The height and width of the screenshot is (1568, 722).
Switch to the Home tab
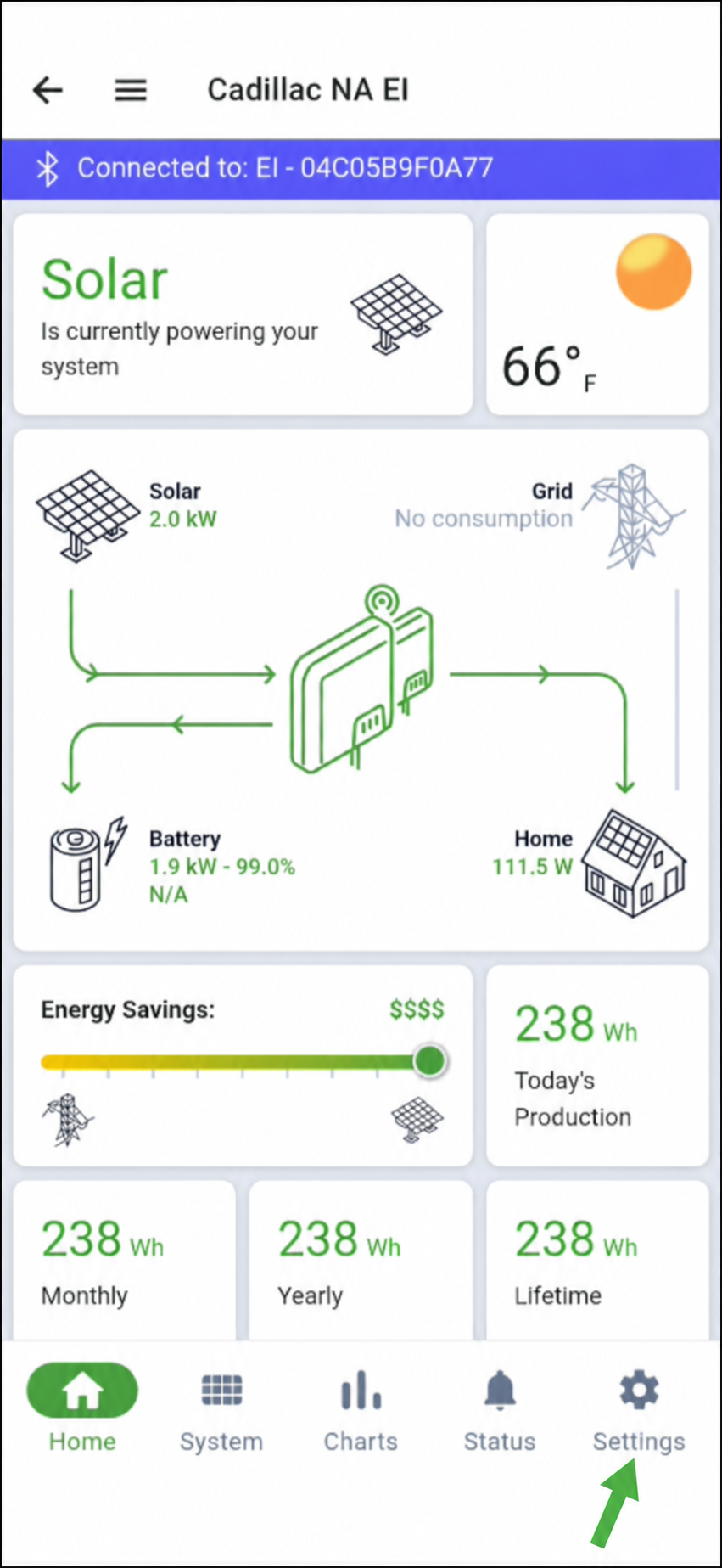point(82,1409)
